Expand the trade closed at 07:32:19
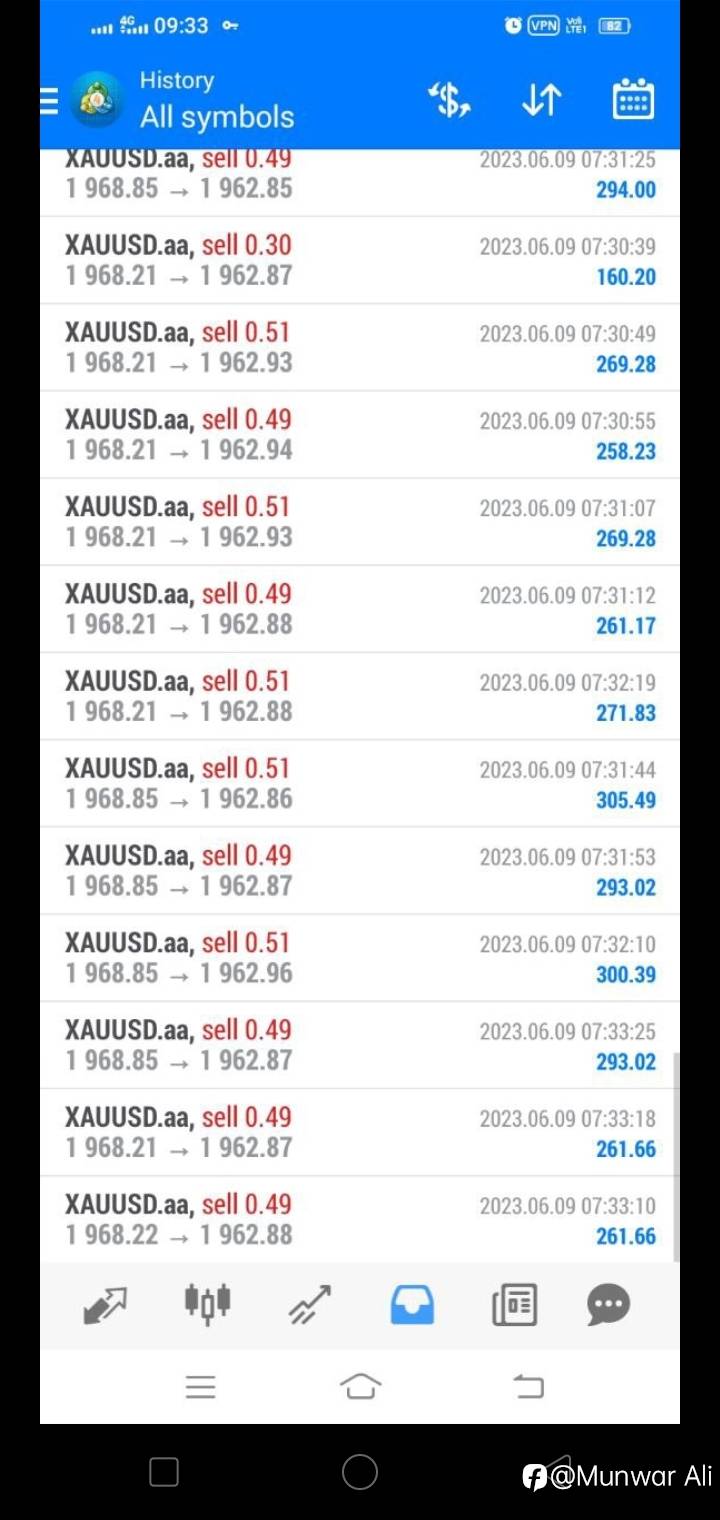The height and width of the screenshot is (1520, 720). [360, 696]
